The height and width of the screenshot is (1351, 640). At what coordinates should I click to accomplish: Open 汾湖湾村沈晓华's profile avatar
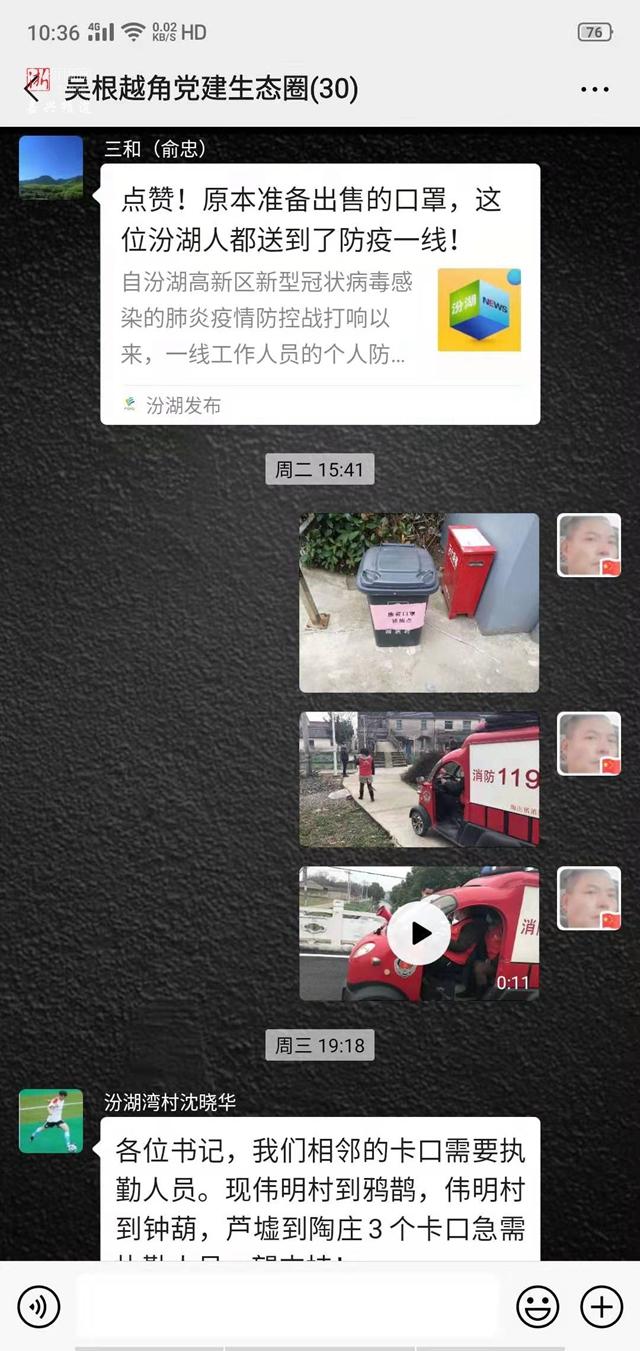(x=51, y=1121)
